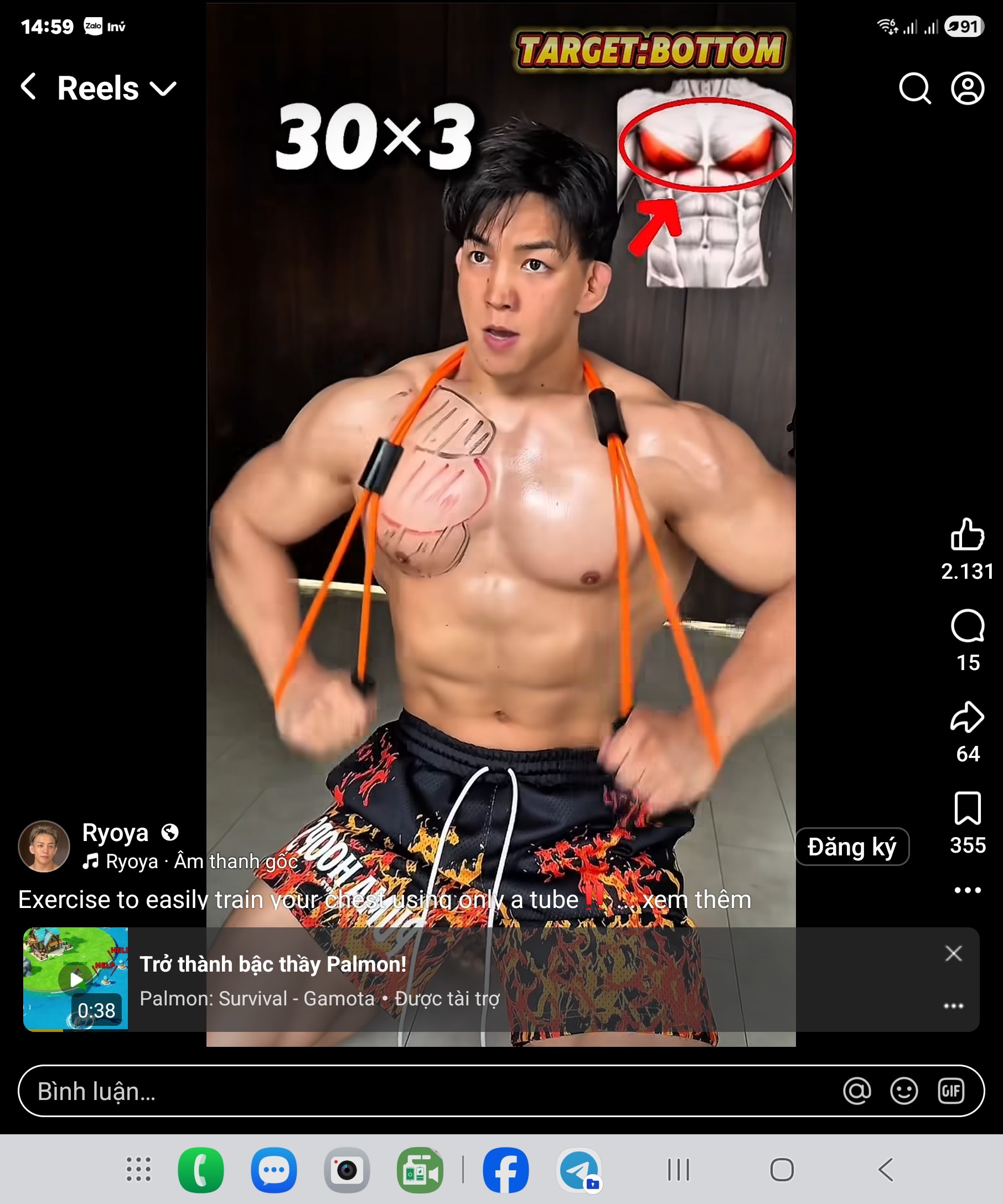1003x1204 pixels.
Task: Open the comments on this reel
Action: tap(967, 626)
